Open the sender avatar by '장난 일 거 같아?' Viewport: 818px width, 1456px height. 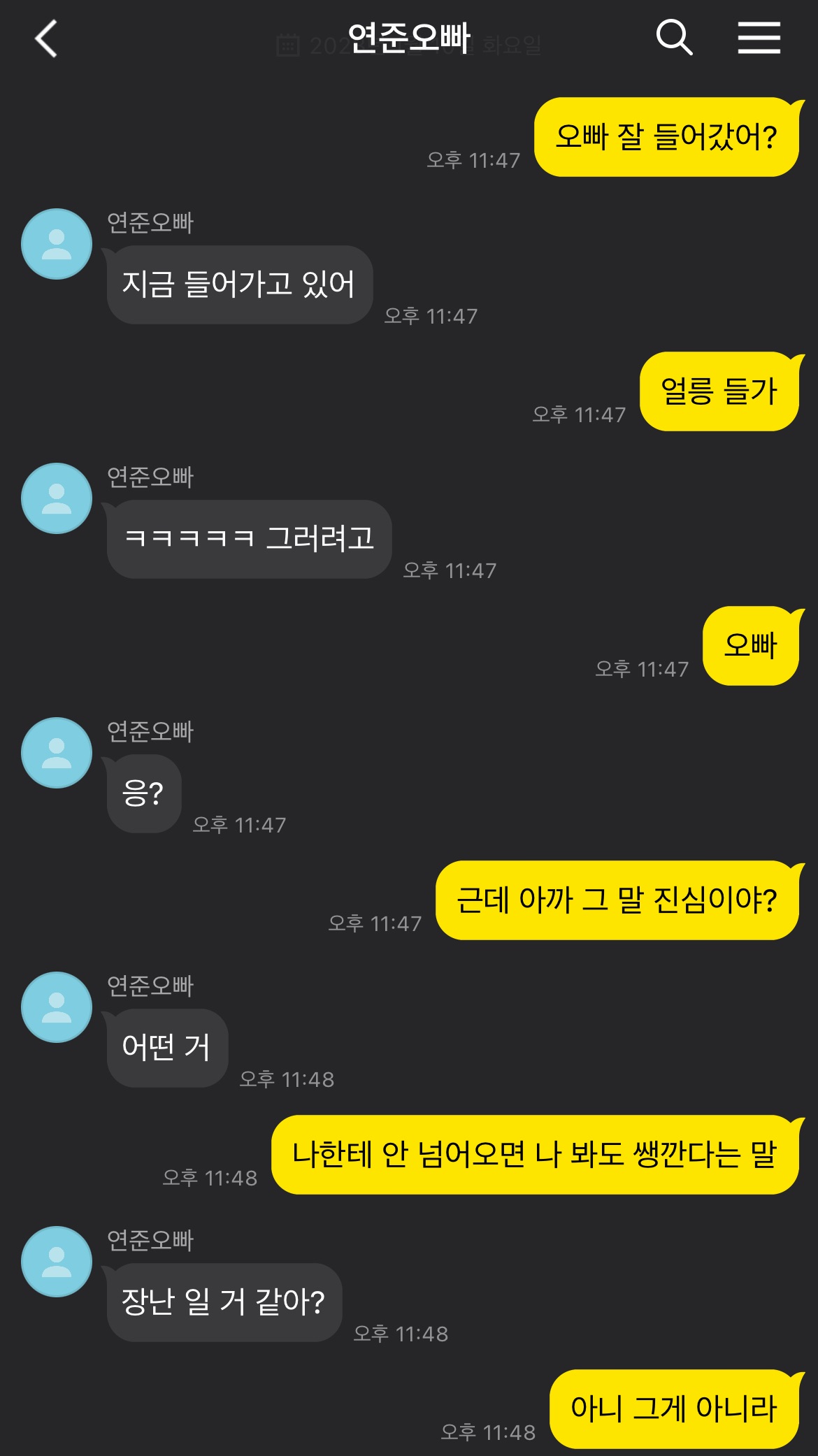point(57,1262)
